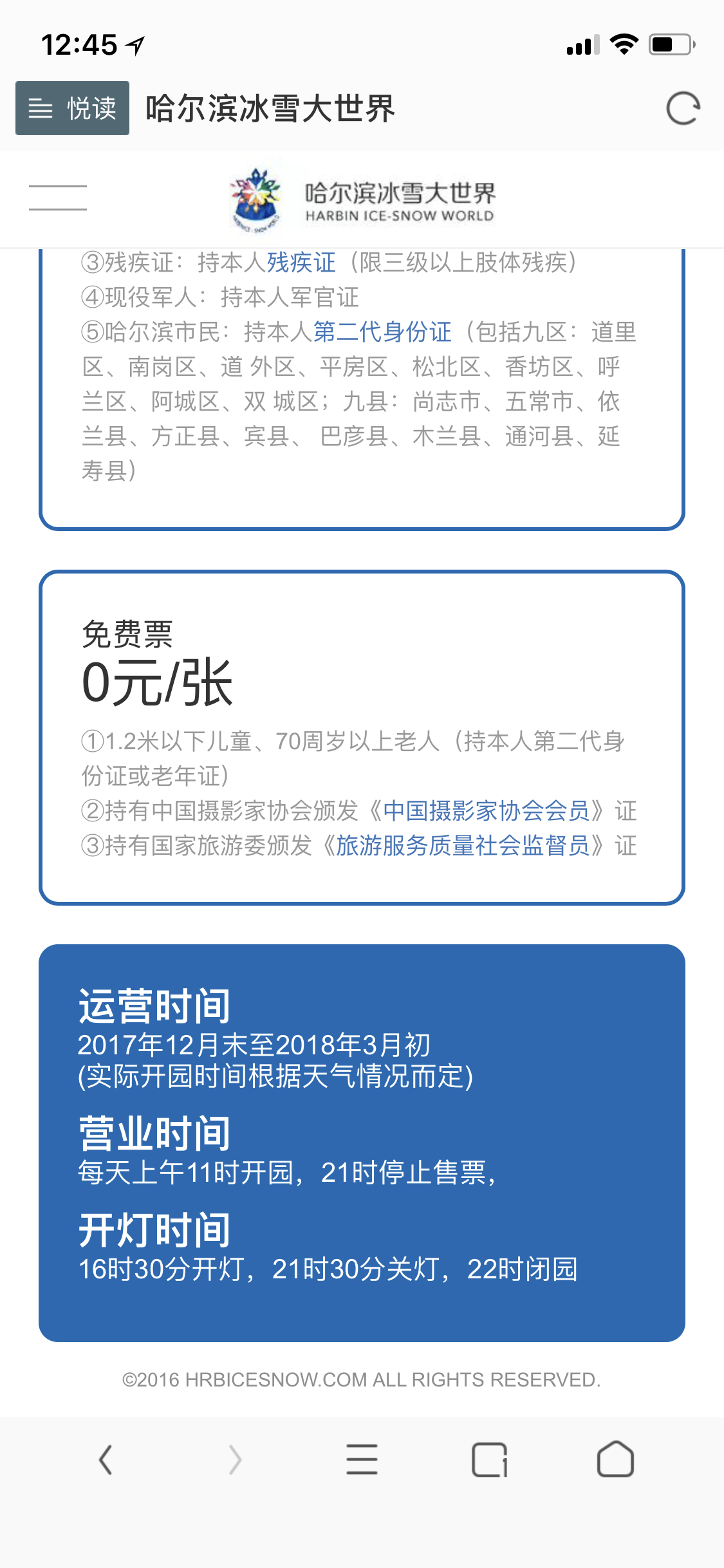Go to the browser home page
The image size is (724, 1568).
615,1459
